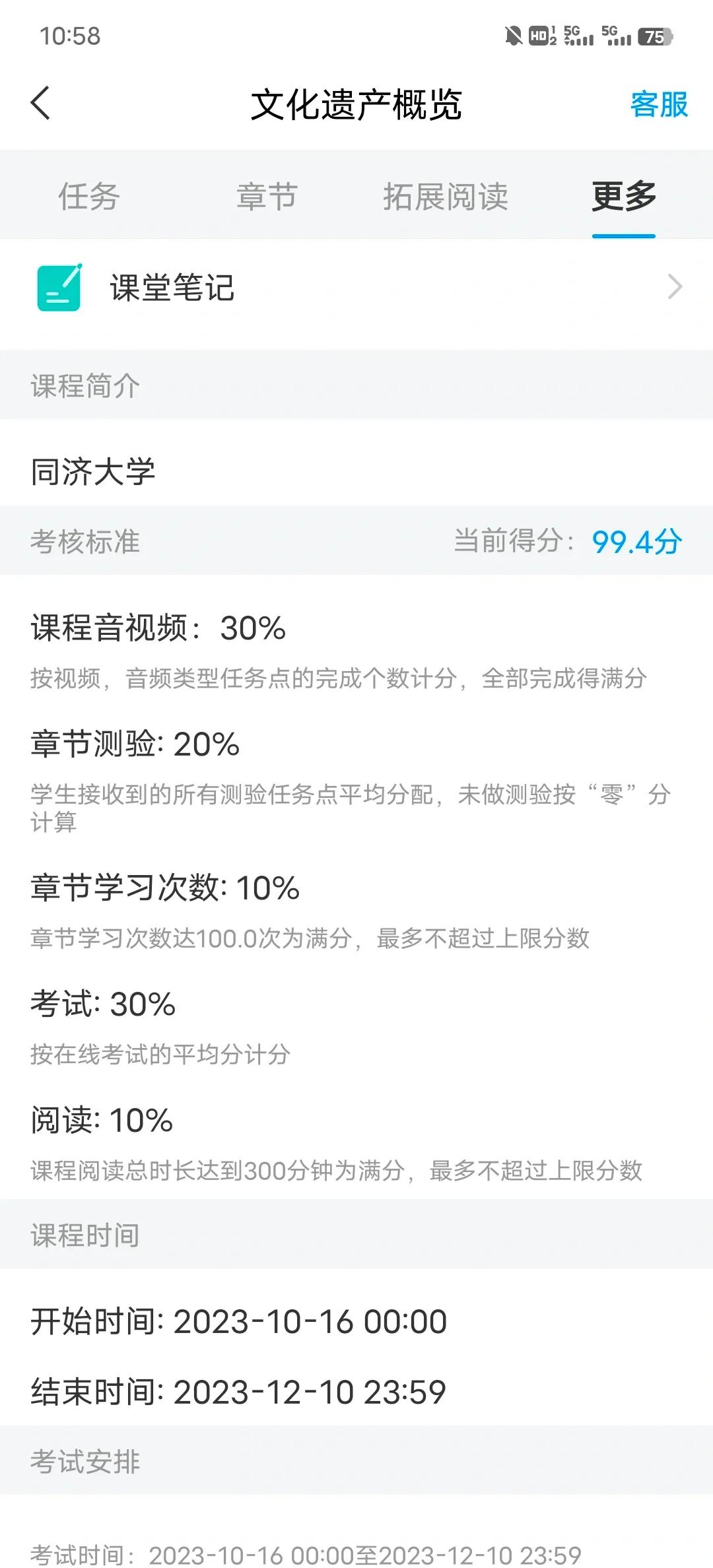Go back using the top-left arrow

pyautogui.click(x=40, y=104)
